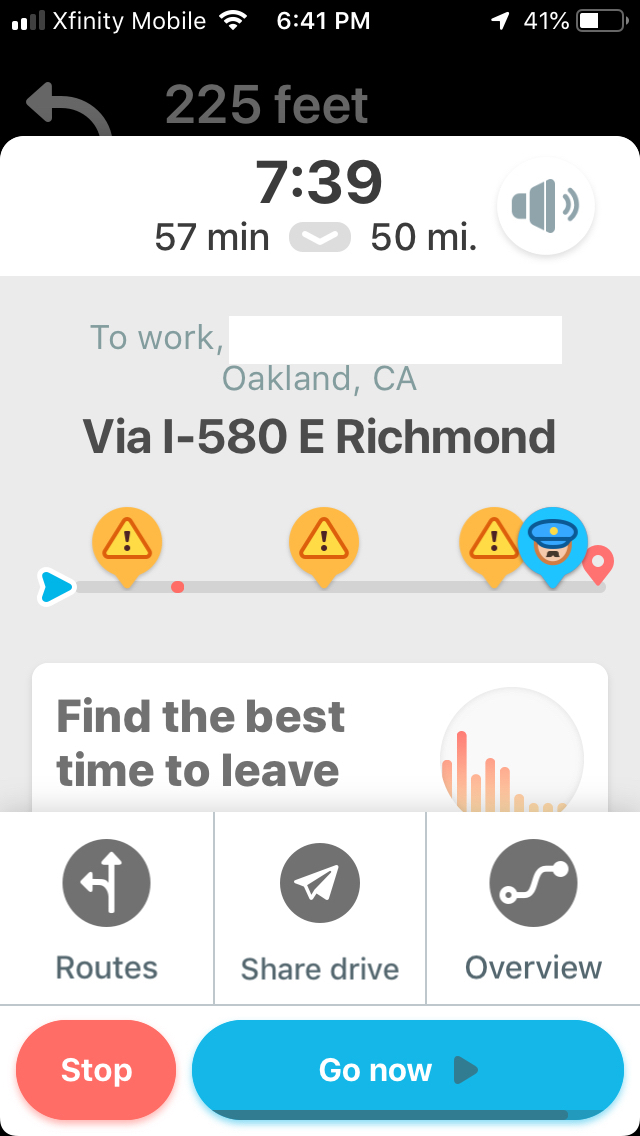Collapse the ETA panel with the chevron

pyautogui.click(x=320, y=238)
